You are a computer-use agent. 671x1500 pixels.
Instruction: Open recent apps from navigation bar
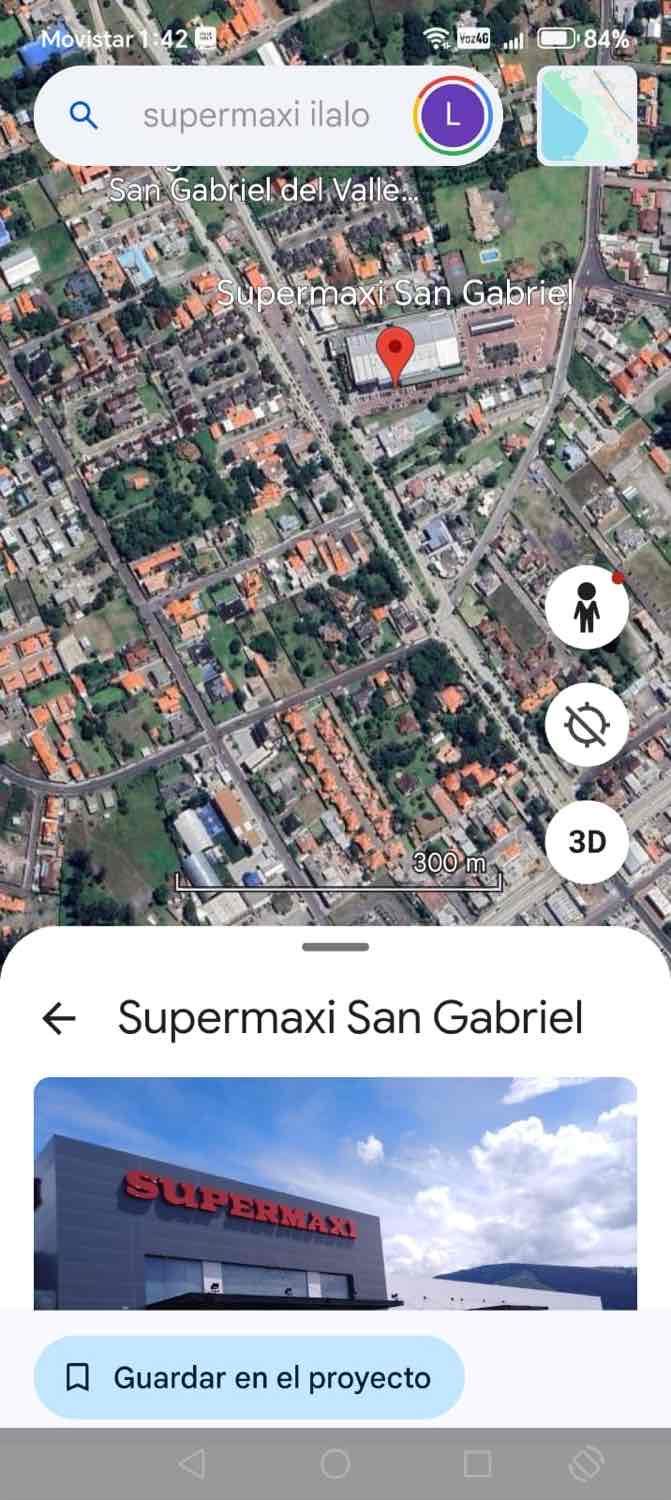tap(478, 1465)
